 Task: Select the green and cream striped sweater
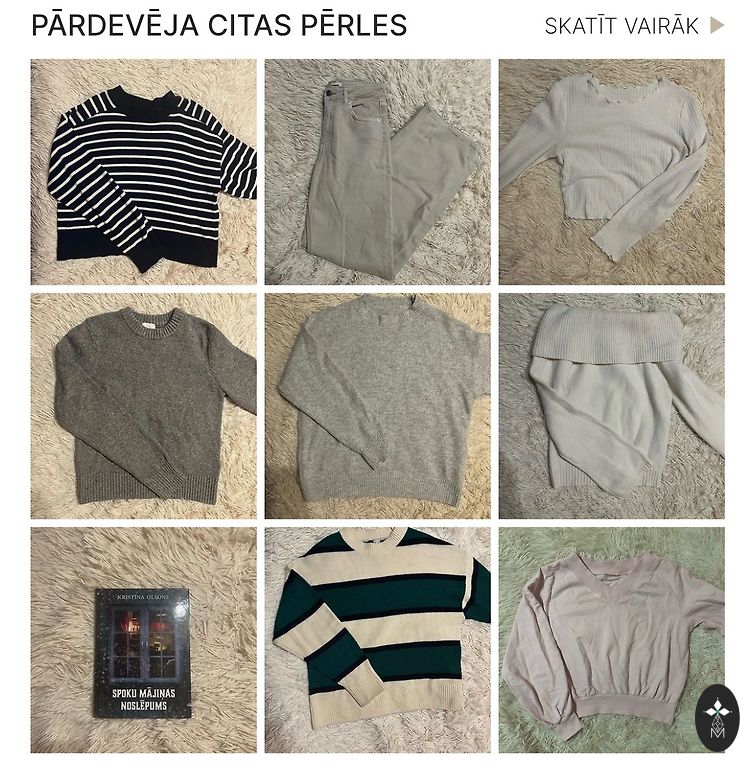point(377,640)
